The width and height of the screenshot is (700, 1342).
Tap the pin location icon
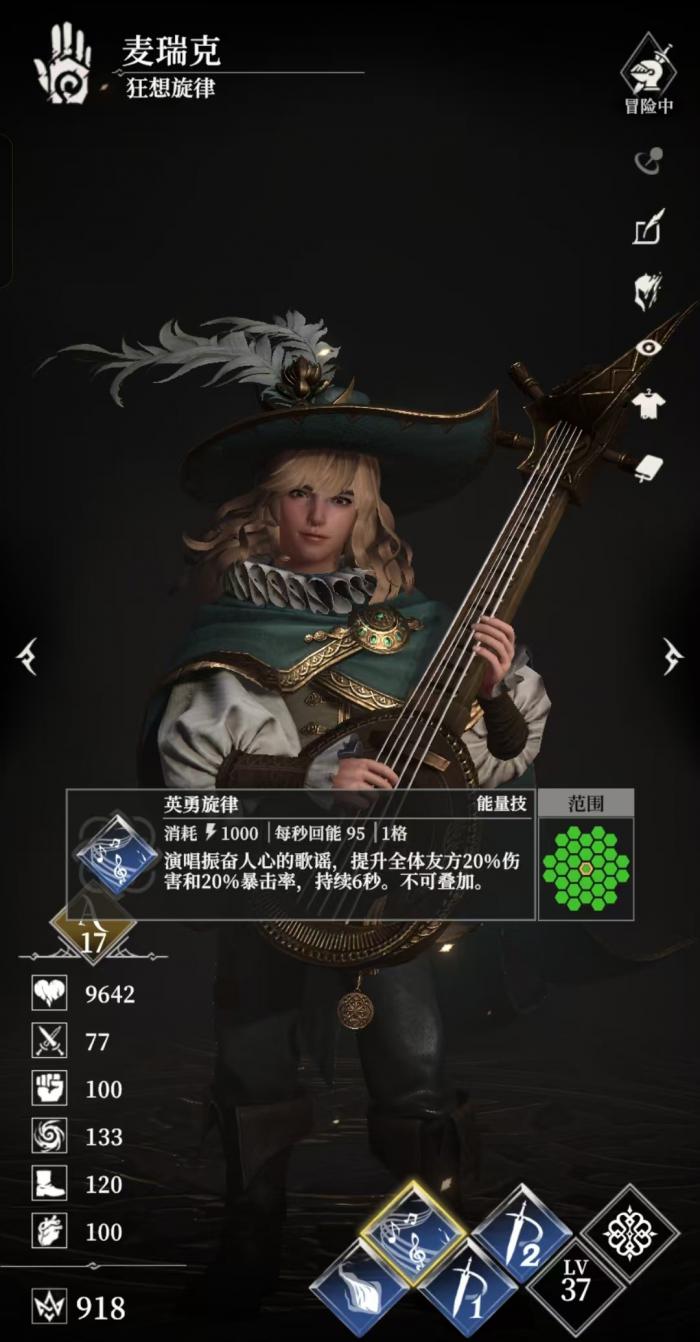coord(650,160)
